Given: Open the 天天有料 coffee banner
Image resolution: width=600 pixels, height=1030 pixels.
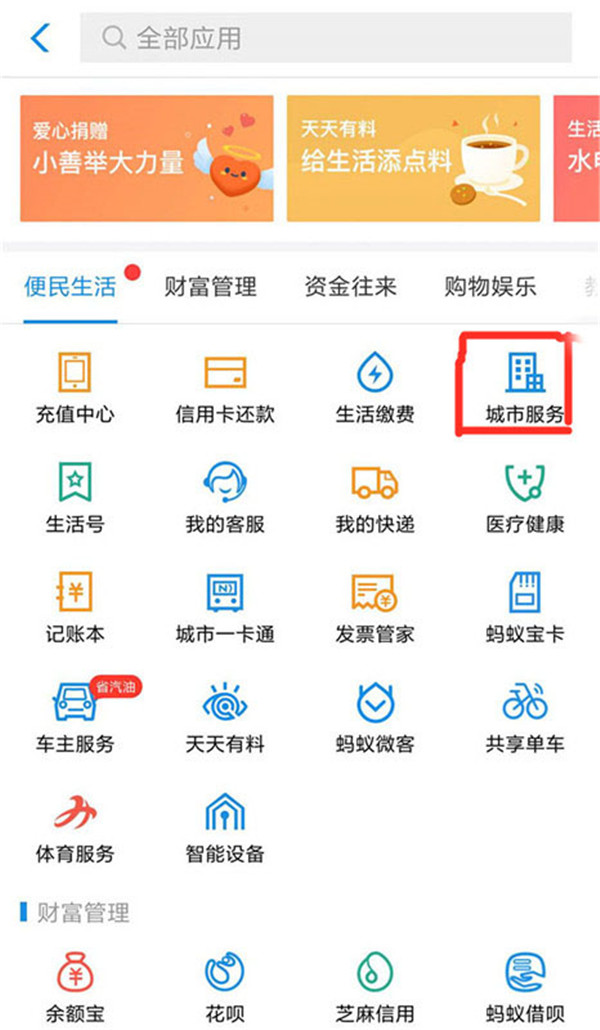Looking at the screenshot, I should (x=412, y=158).
